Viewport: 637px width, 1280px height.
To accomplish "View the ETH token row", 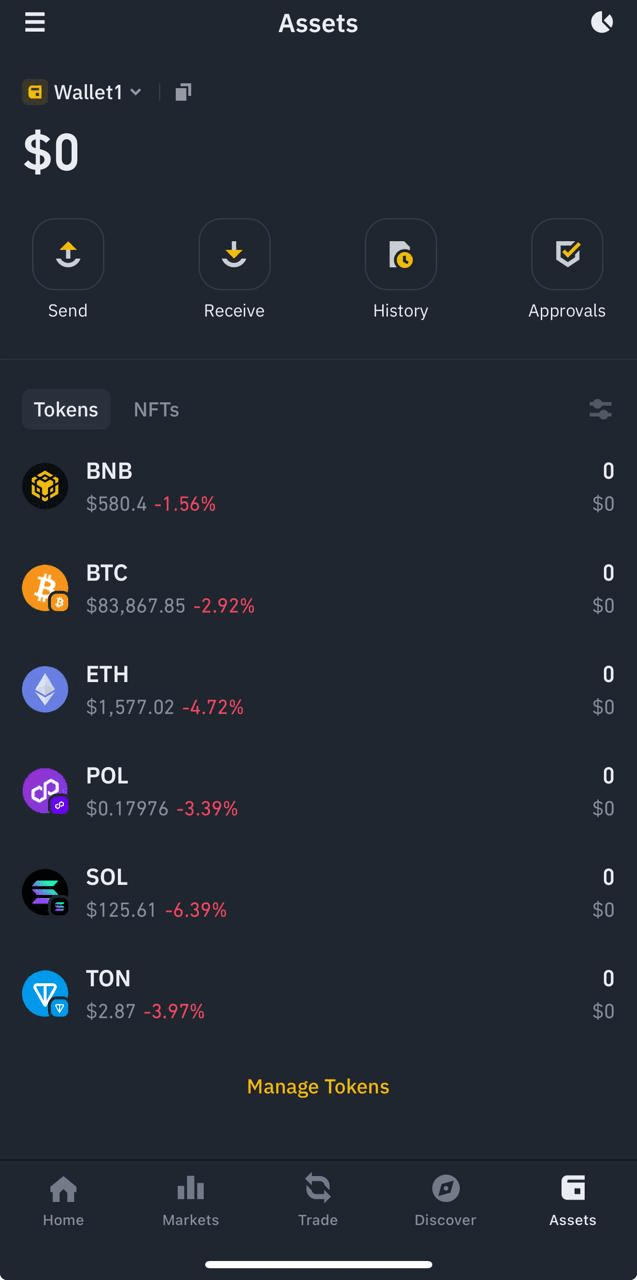I will click(318, 690).
